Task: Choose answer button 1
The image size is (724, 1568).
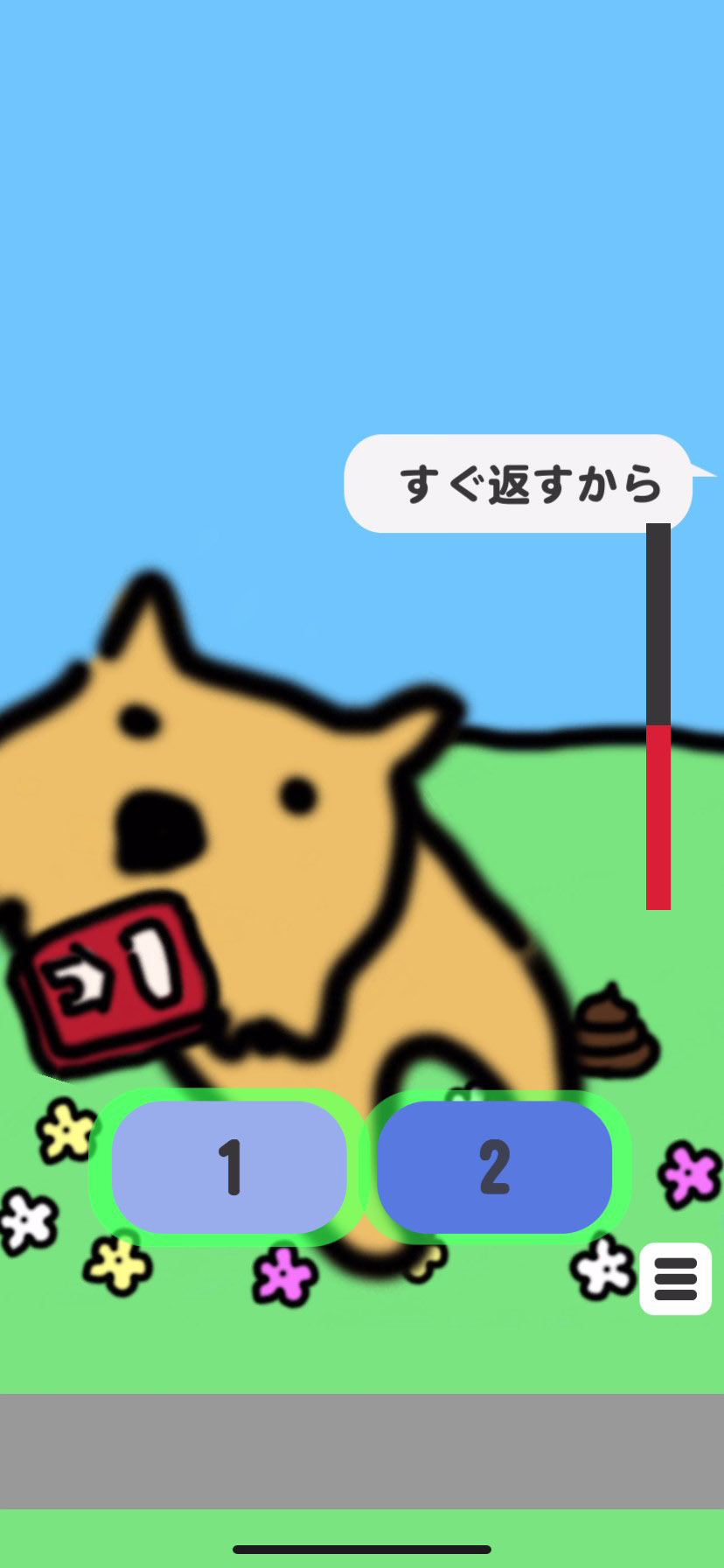Action: (x=229, y=1166)
